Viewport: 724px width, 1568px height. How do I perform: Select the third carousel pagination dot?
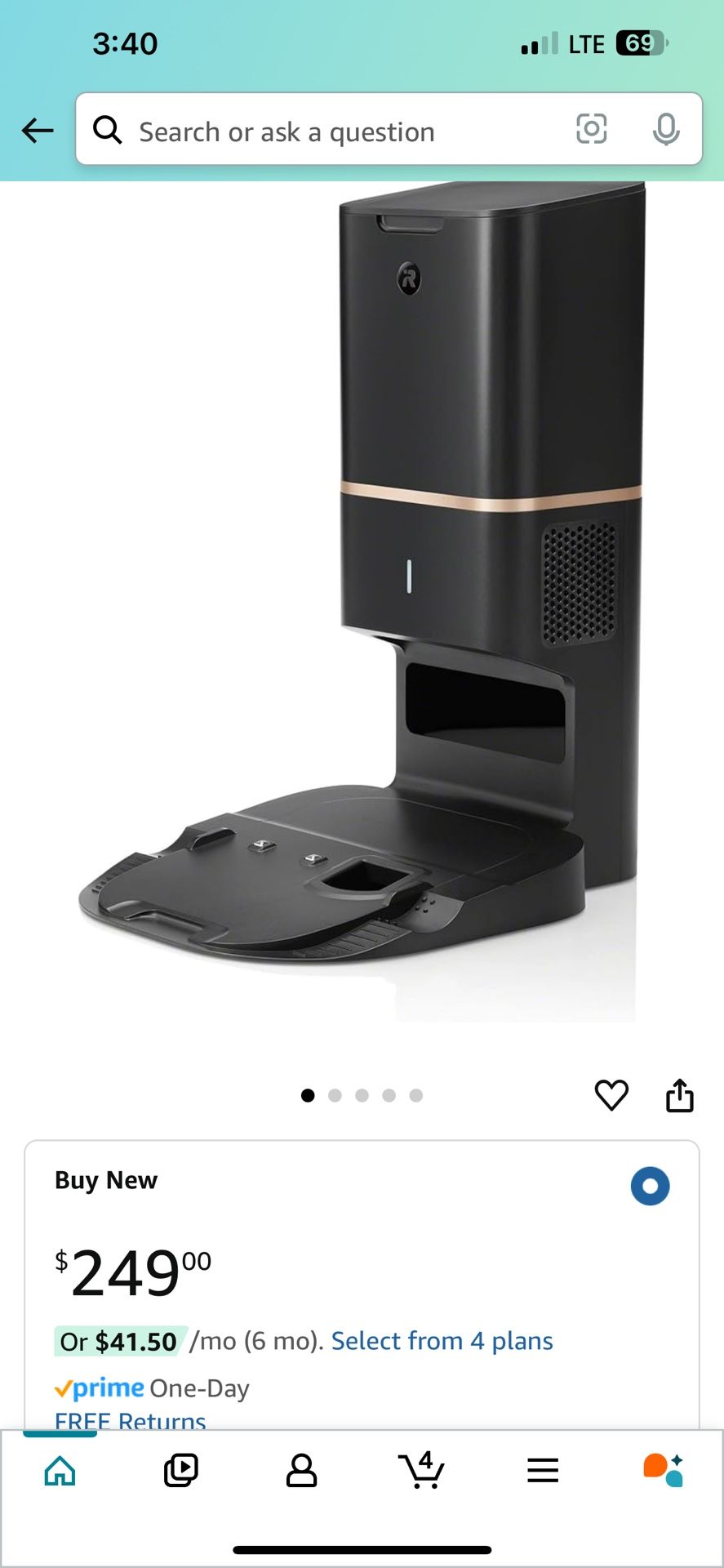tap(362, 1096)
